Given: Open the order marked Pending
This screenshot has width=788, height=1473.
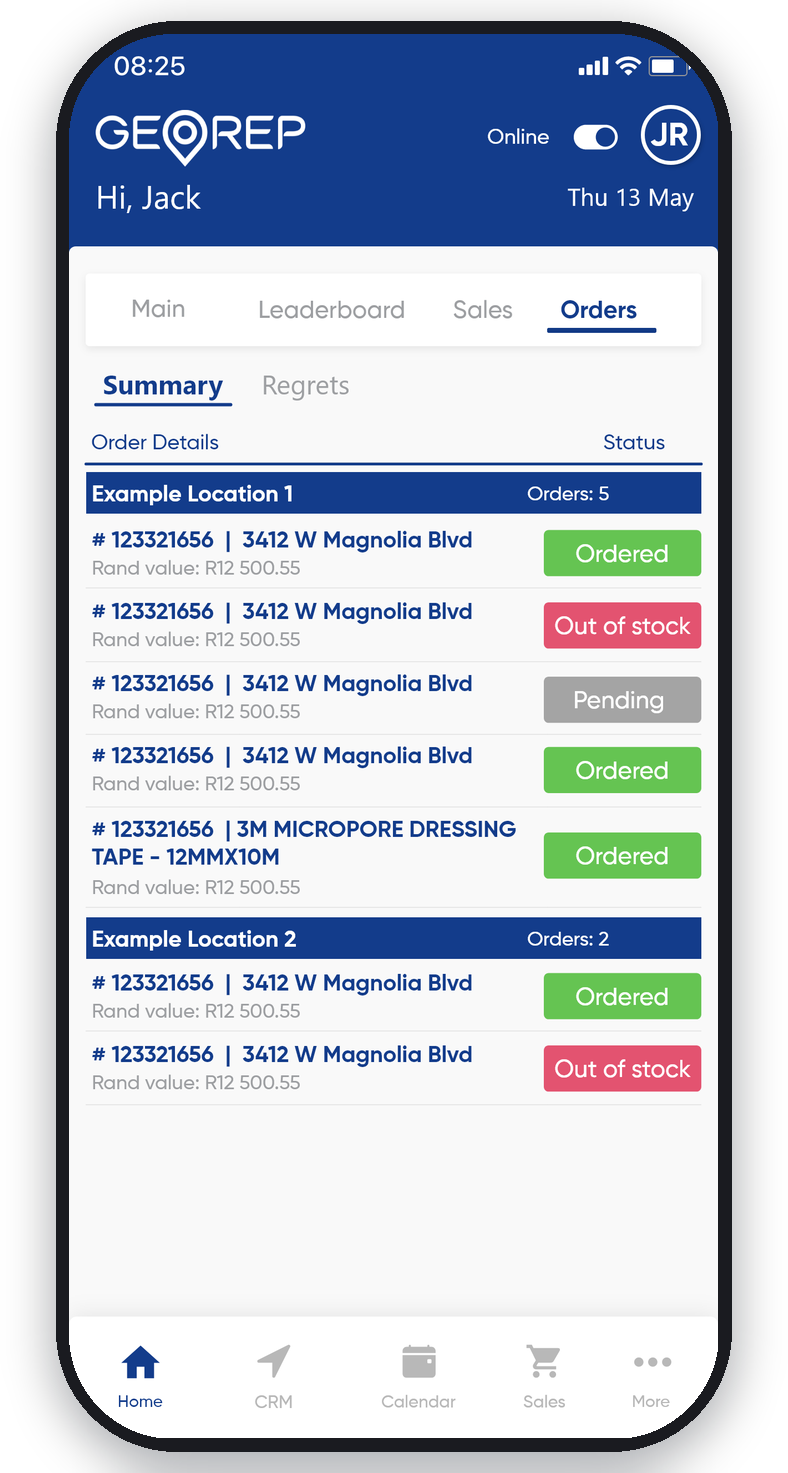Looking at the screenshot, I should coord(394,698).
